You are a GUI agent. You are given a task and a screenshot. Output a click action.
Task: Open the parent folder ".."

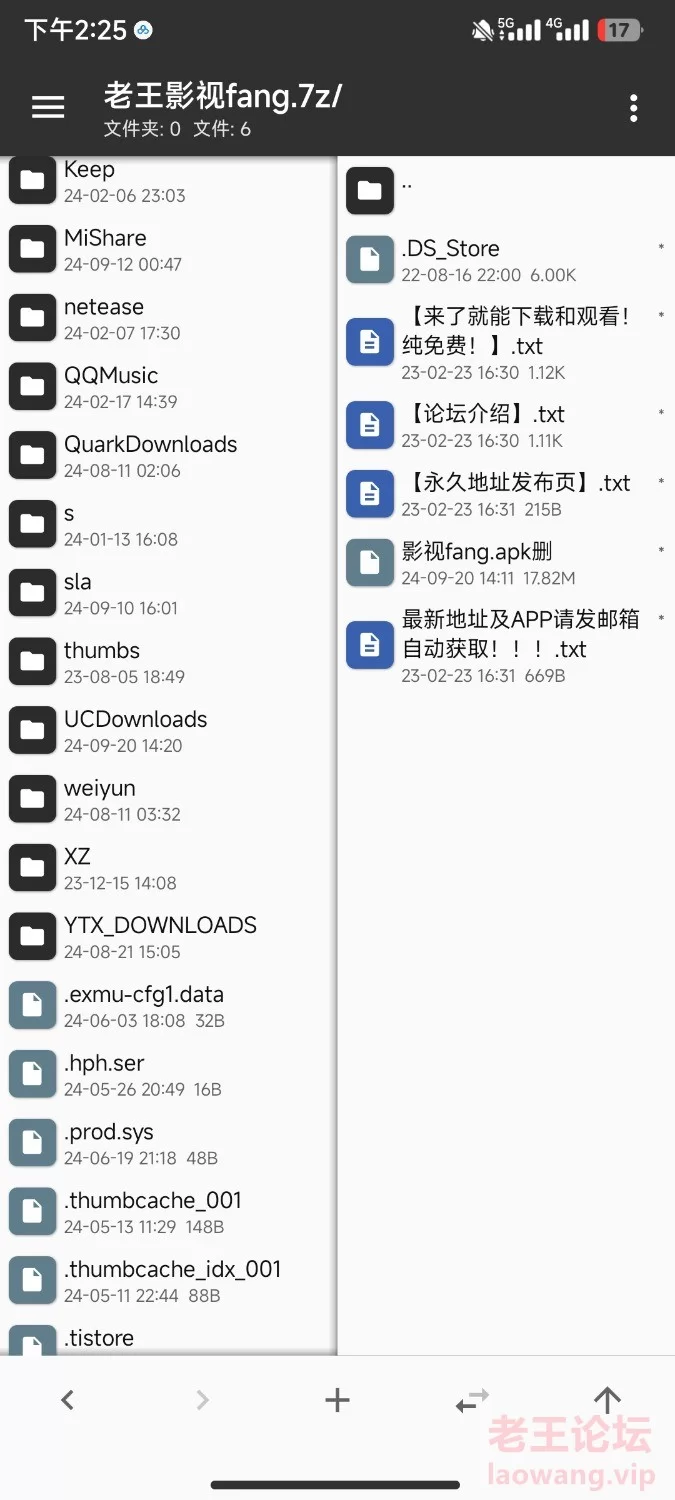pos(506,190)
